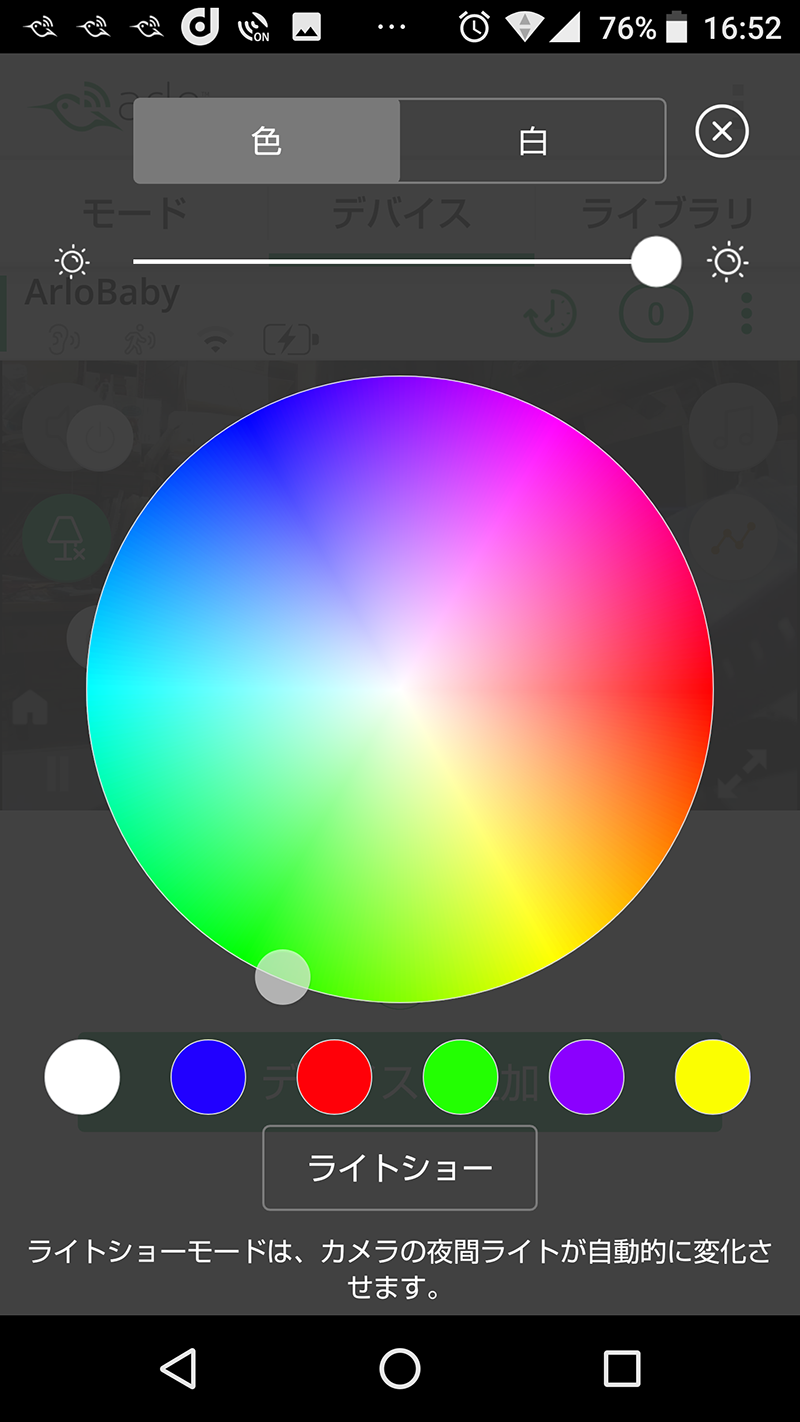Viewport: 800px width, 1422px height.
Task: Choose the red color swatch
Action: tap(334, 1077)
